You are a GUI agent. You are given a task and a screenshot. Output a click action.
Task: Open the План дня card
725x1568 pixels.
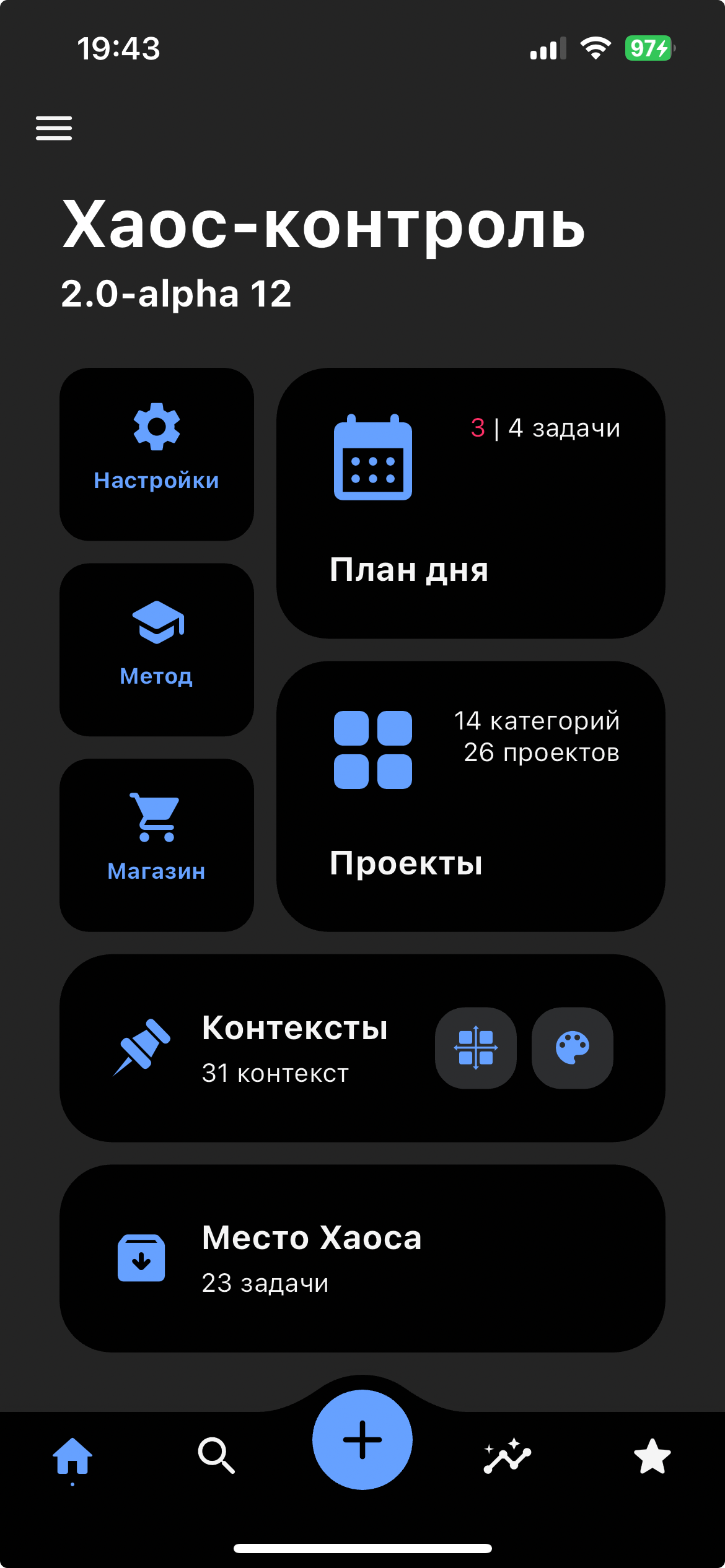click(x=471, y=503)
